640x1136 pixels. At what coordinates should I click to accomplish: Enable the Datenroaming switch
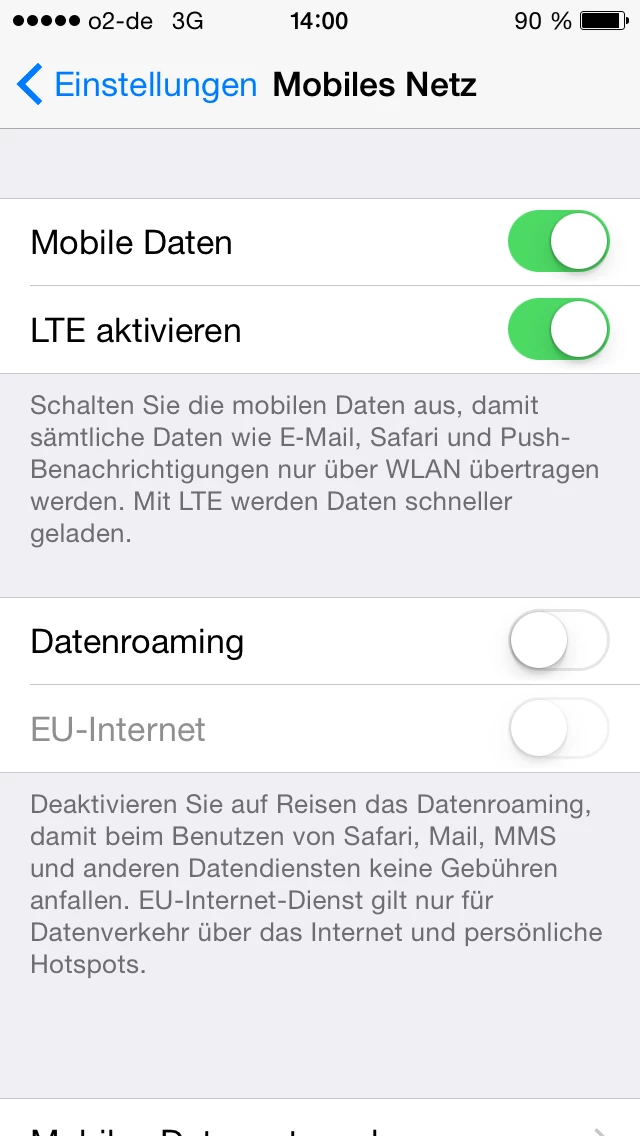pos(558,640)
